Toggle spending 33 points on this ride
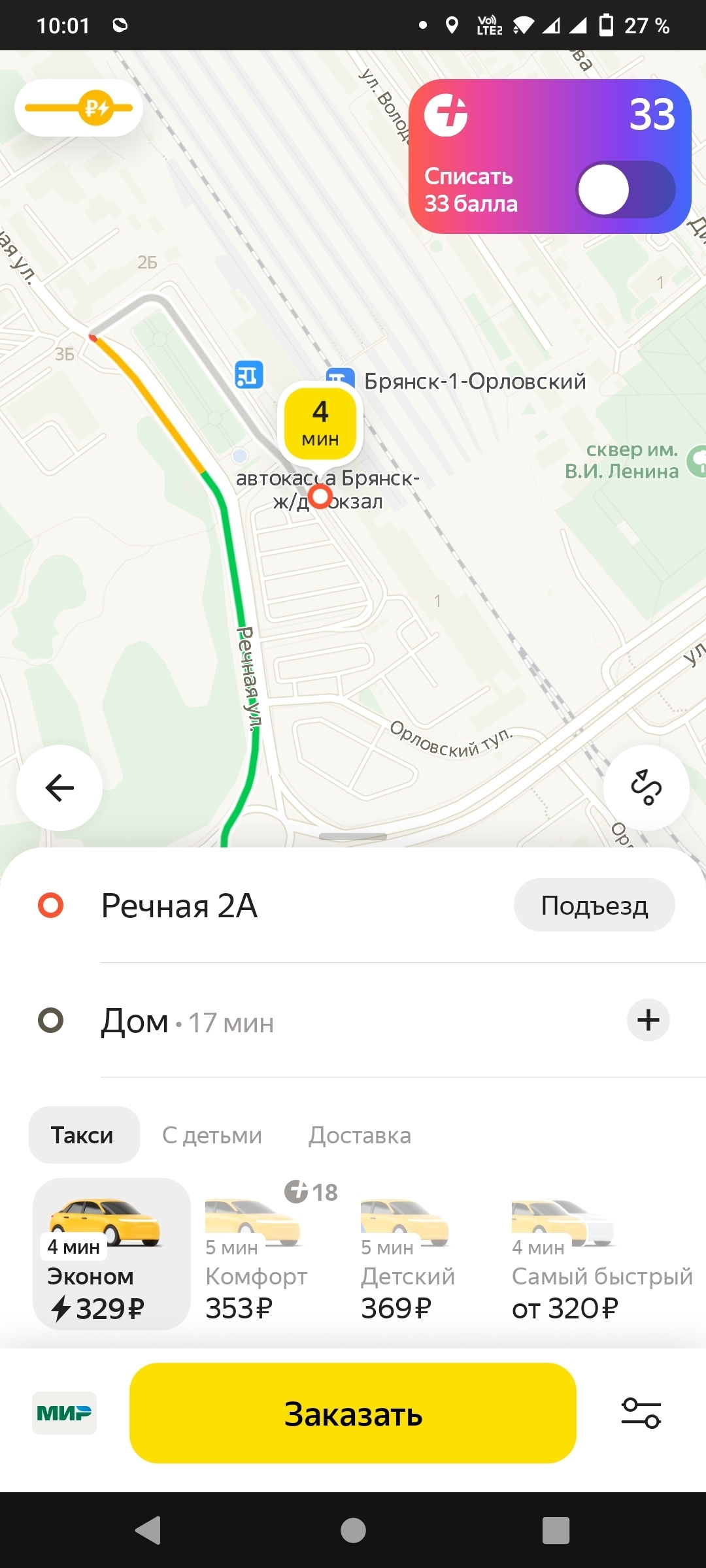Screen dimensions: 706x1568 point(625,189)
